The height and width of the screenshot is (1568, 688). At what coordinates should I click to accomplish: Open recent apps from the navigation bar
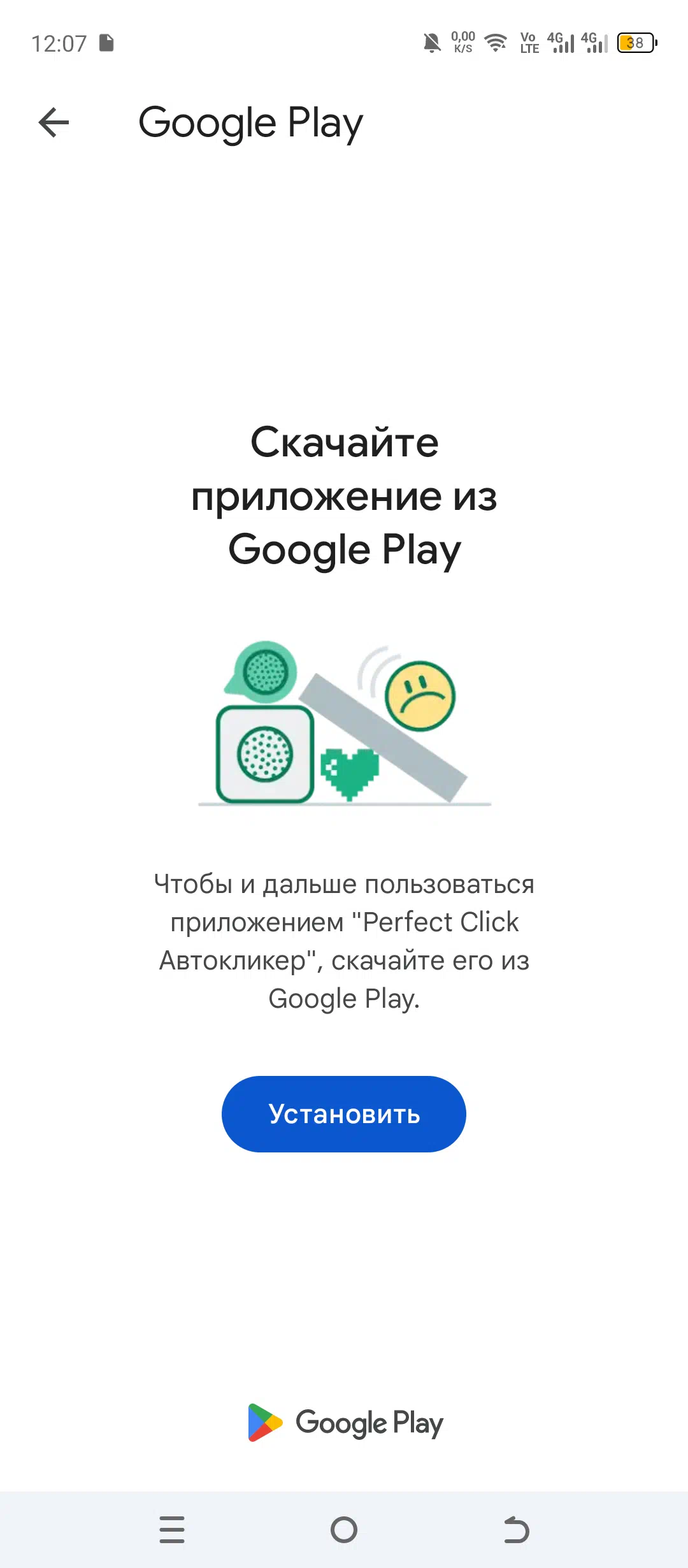(x=172, y=1529)
